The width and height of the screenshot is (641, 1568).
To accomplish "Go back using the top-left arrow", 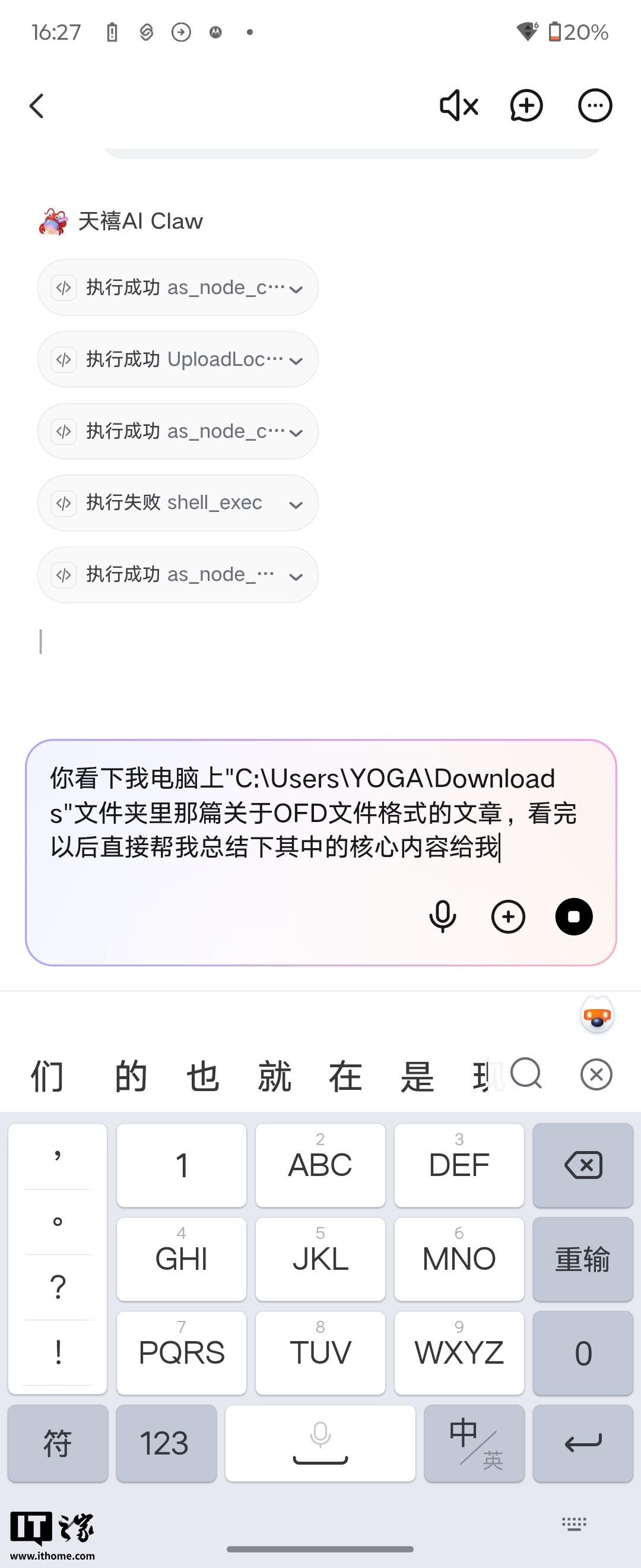I will click(37, 106).
